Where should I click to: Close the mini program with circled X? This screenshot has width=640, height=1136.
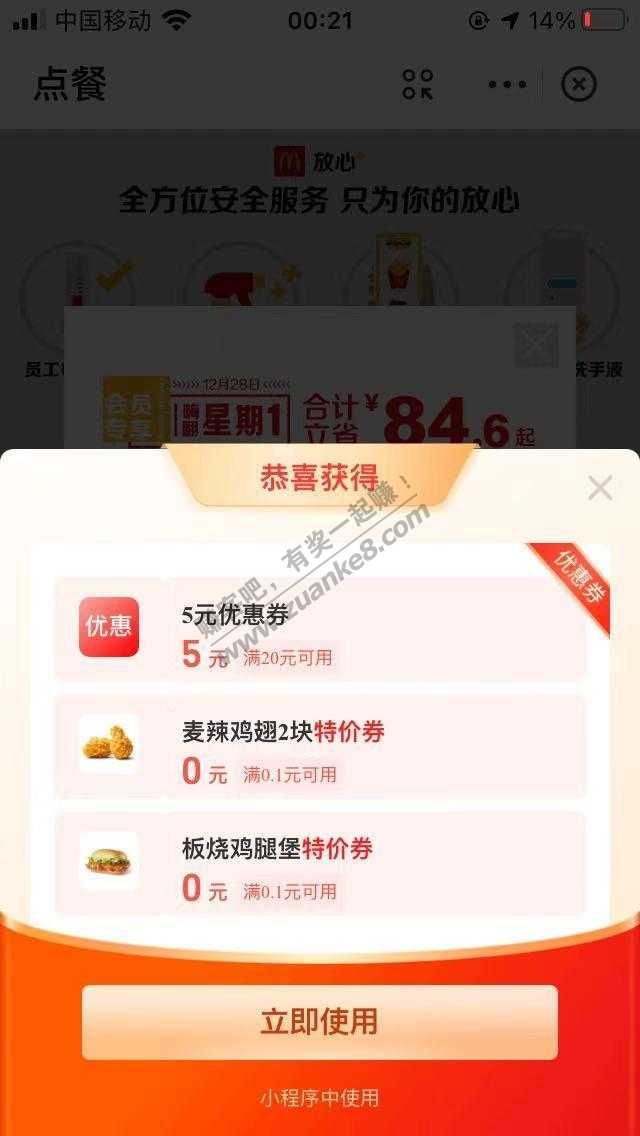tap(578, 85)
